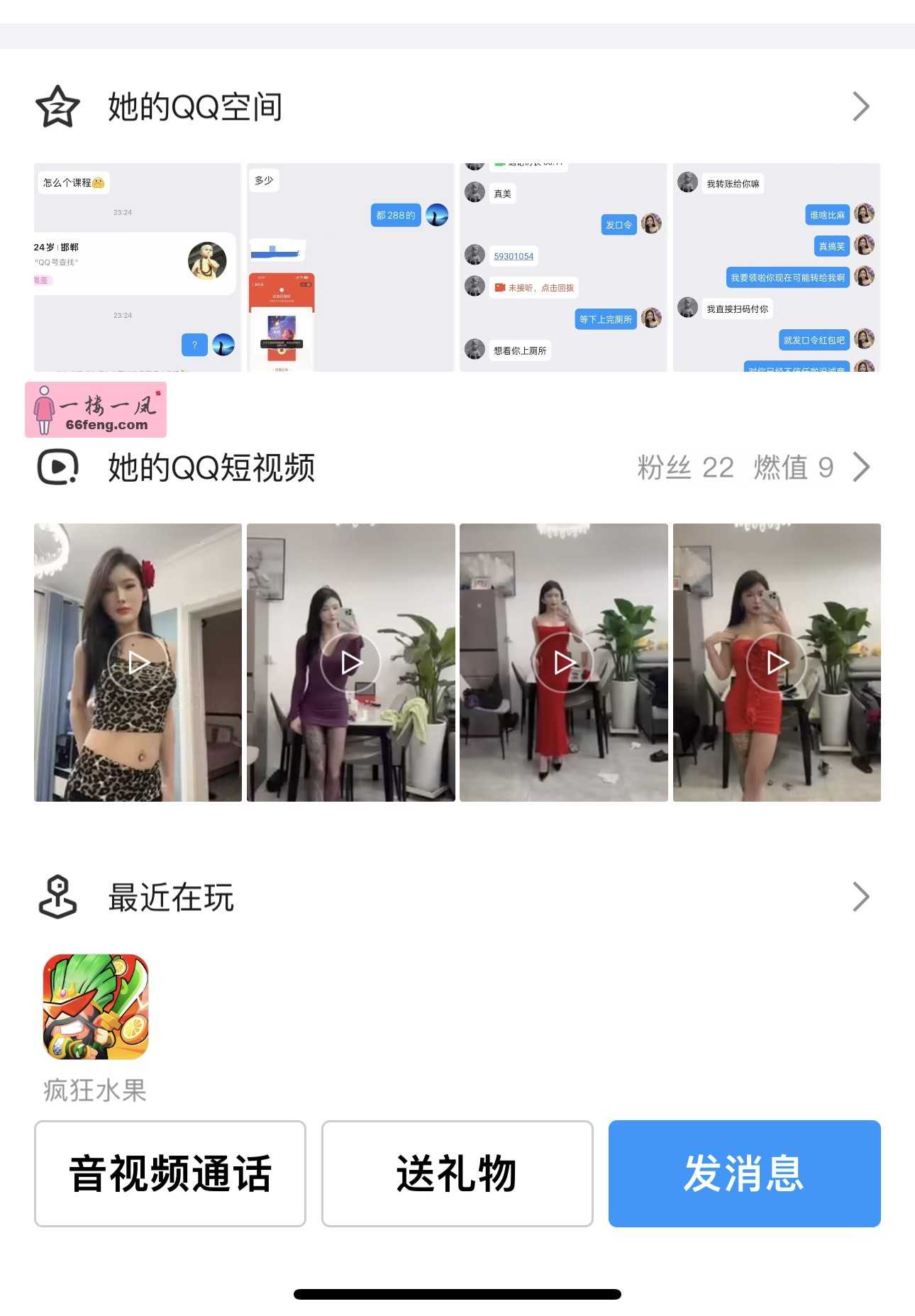Tap 发消息 to send a message
Screen dimensions: 915x1316
pyautogui.click(x=744, y=1173)
